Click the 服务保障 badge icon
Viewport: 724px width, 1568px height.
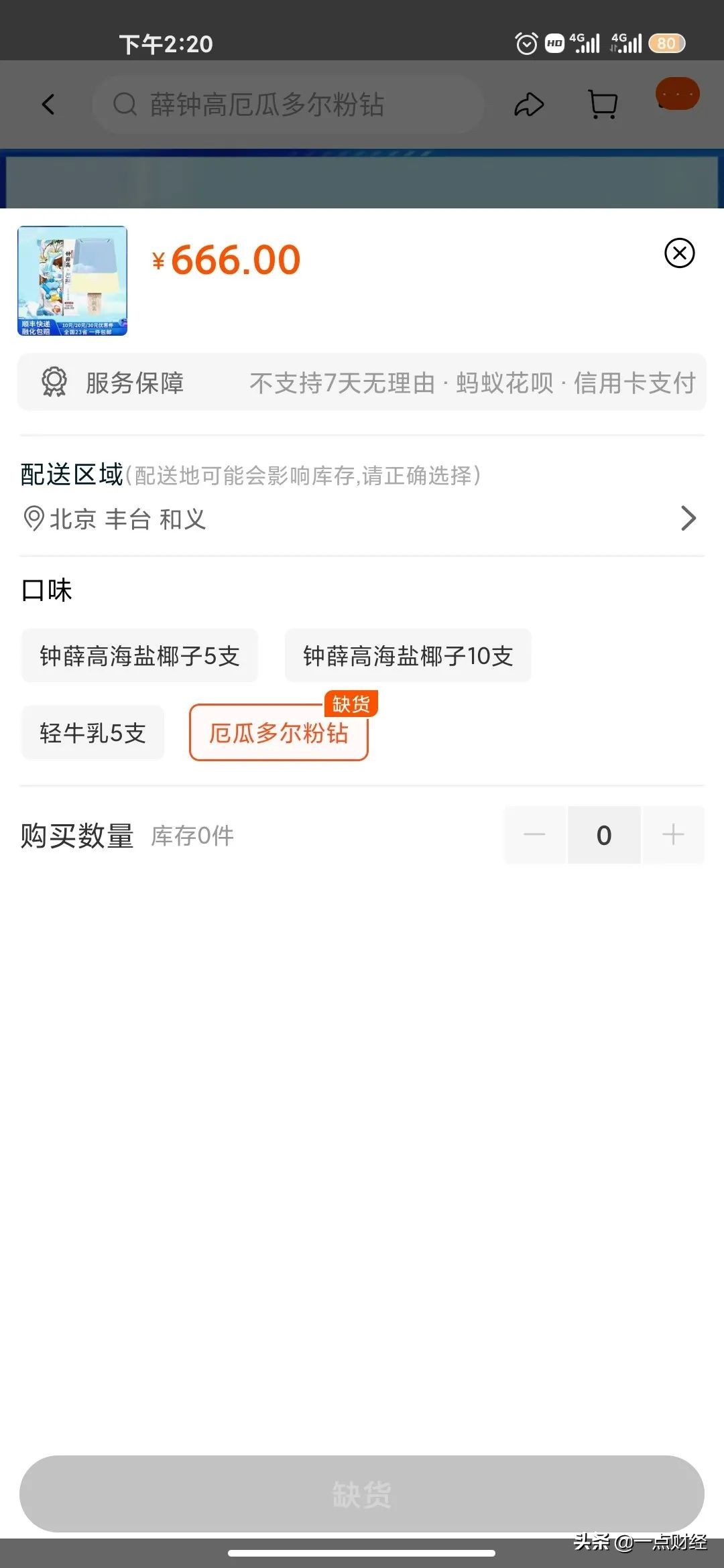pyautogui.click(x=55, y=382)
